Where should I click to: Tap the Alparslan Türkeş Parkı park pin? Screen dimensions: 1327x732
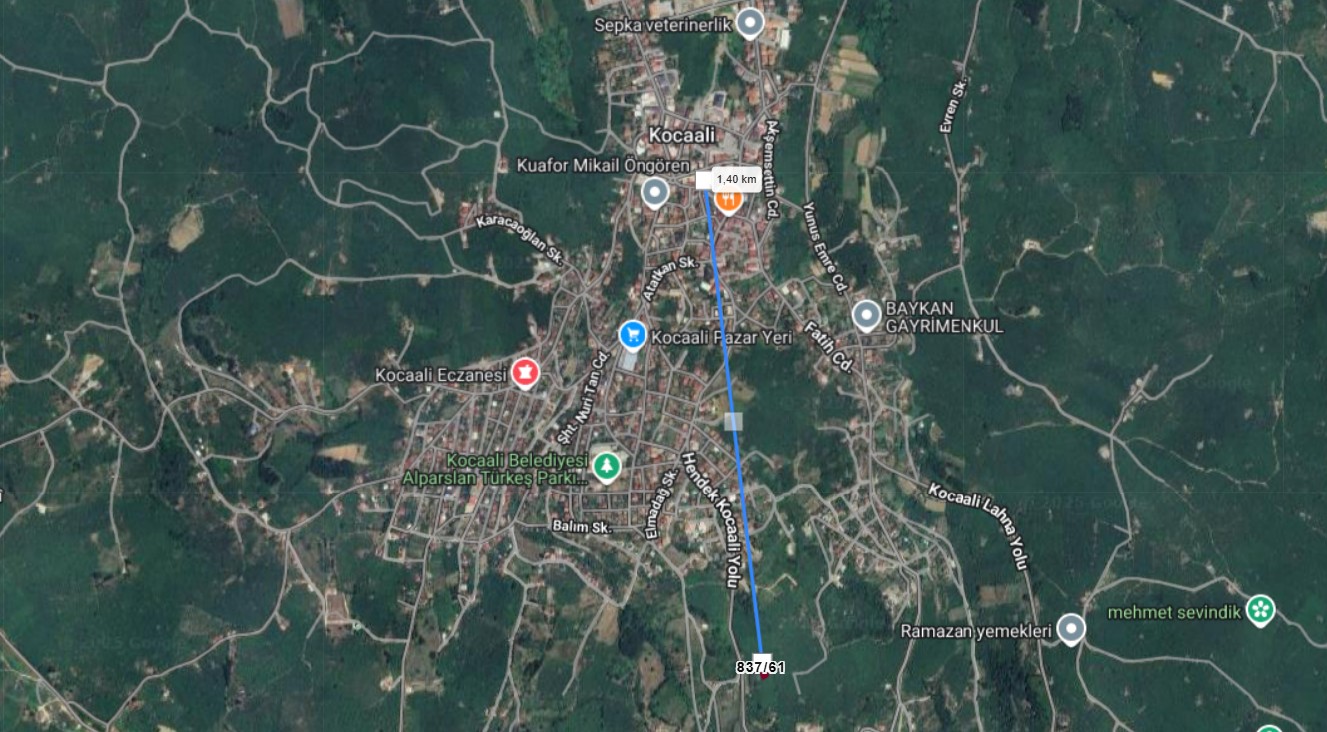click(605, 466)
